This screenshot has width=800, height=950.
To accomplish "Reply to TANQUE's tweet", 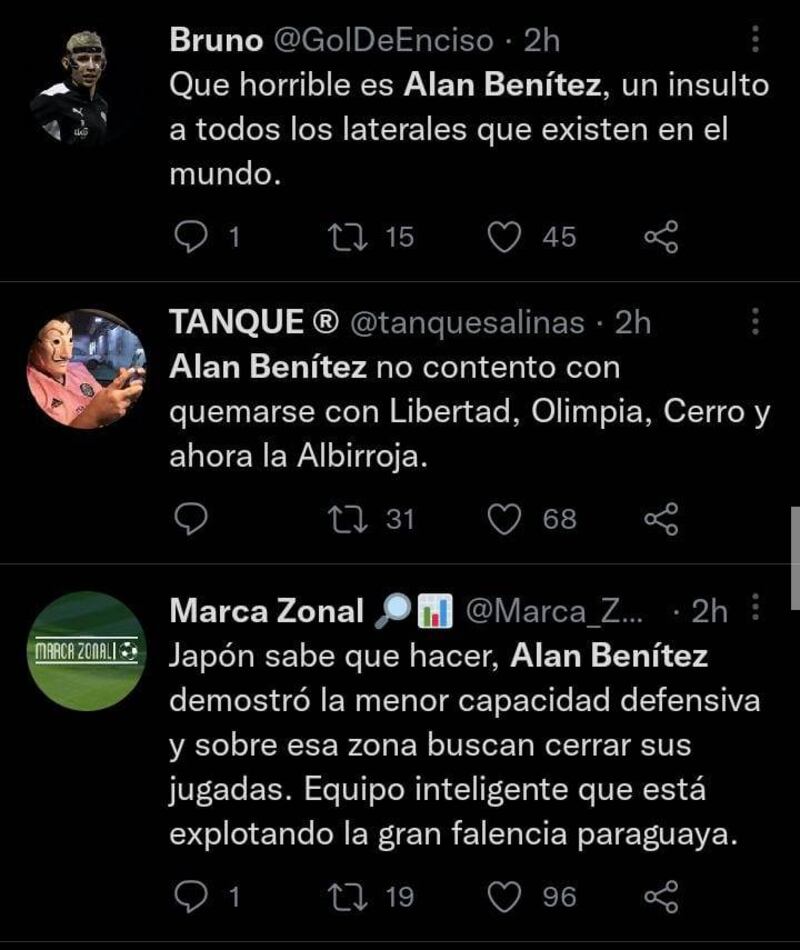I will click(190, 519).
